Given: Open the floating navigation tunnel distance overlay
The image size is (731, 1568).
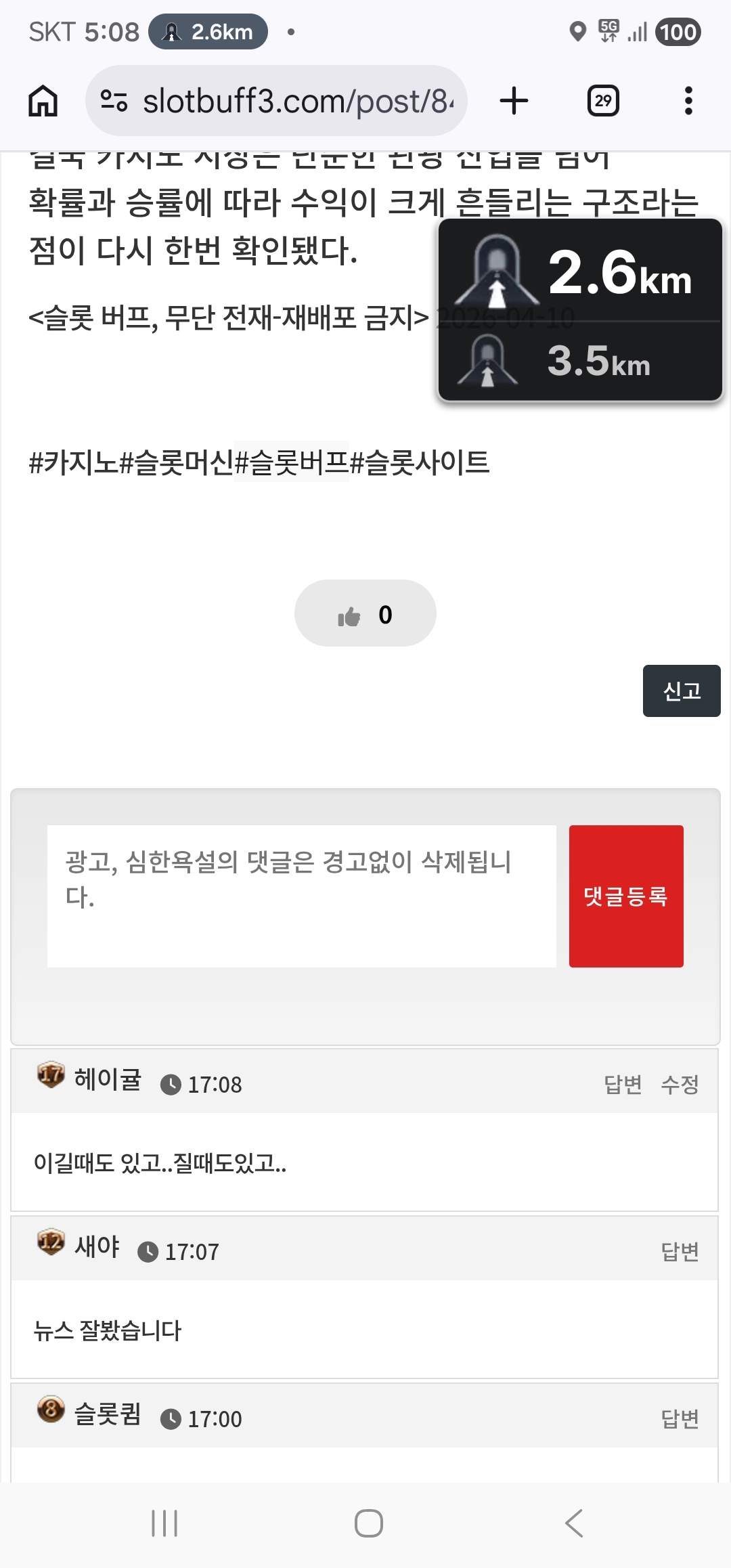Looking at the screenshot, I should 580,310.
